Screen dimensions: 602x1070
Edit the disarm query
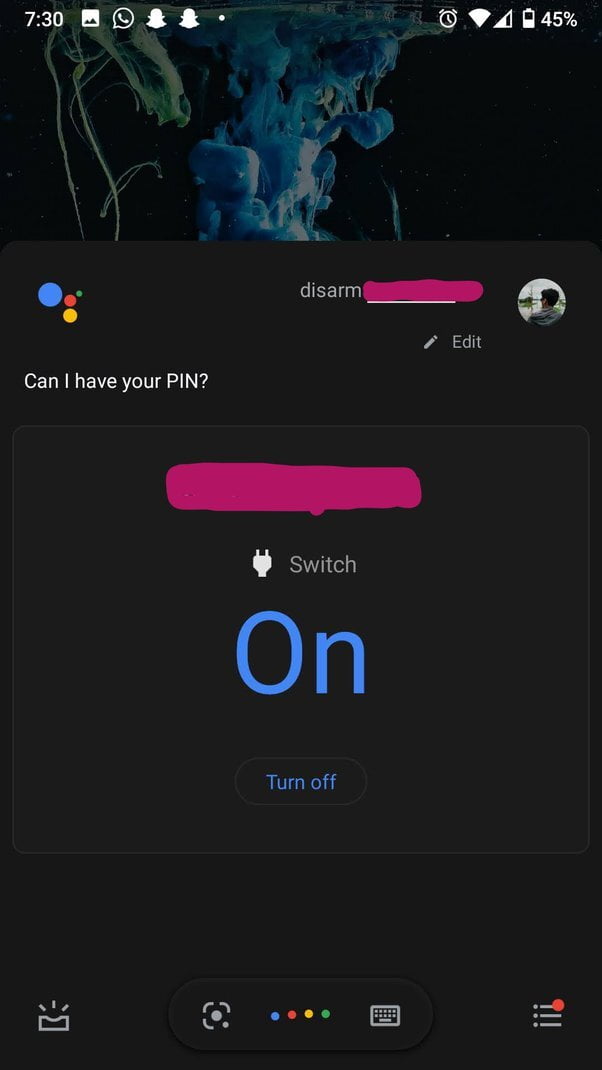click(453, 342)
